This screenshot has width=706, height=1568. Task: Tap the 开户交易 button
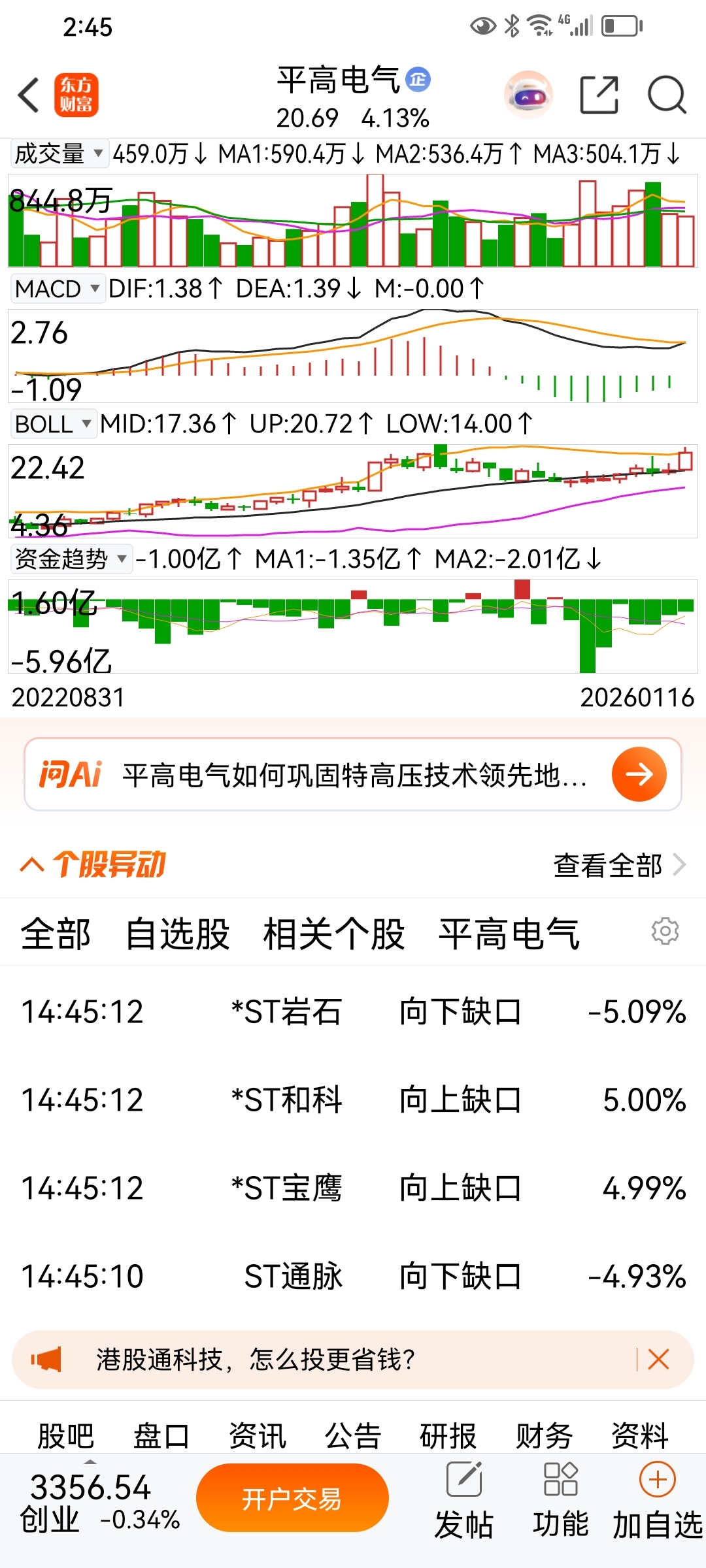tap(292, 1498)
